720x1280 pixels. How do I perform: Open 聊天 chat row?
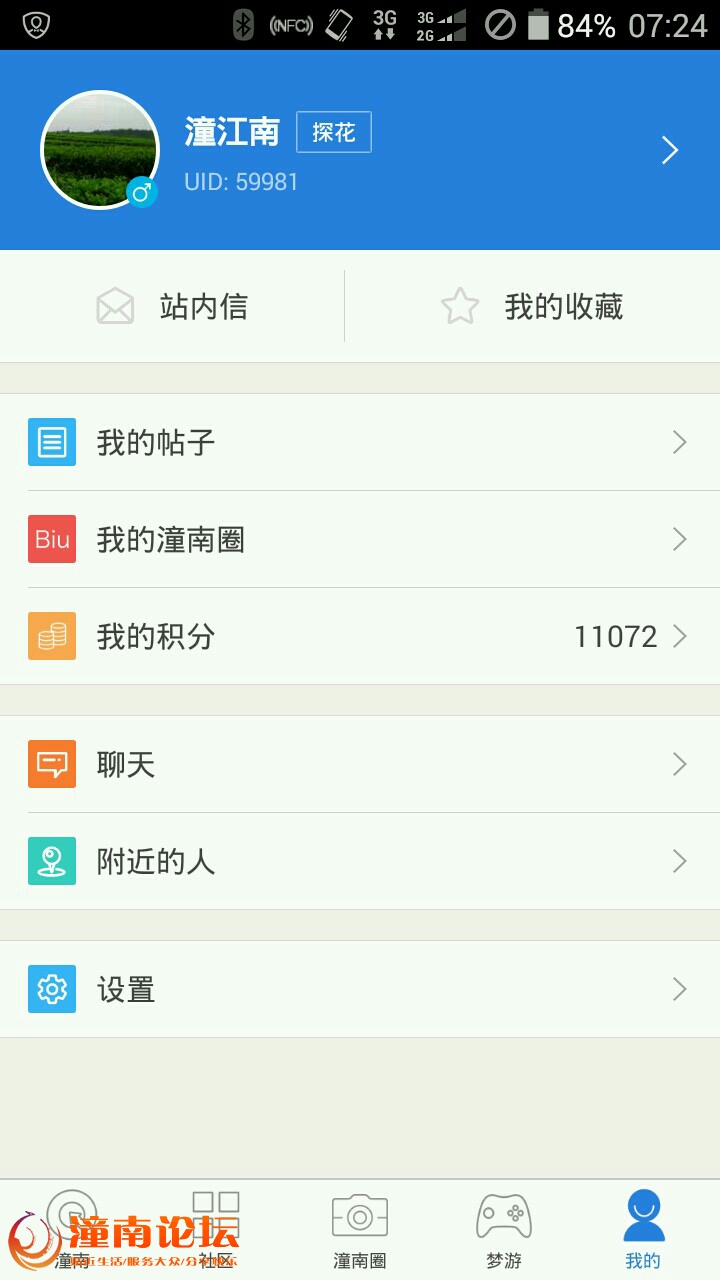[x=360, y=764]
